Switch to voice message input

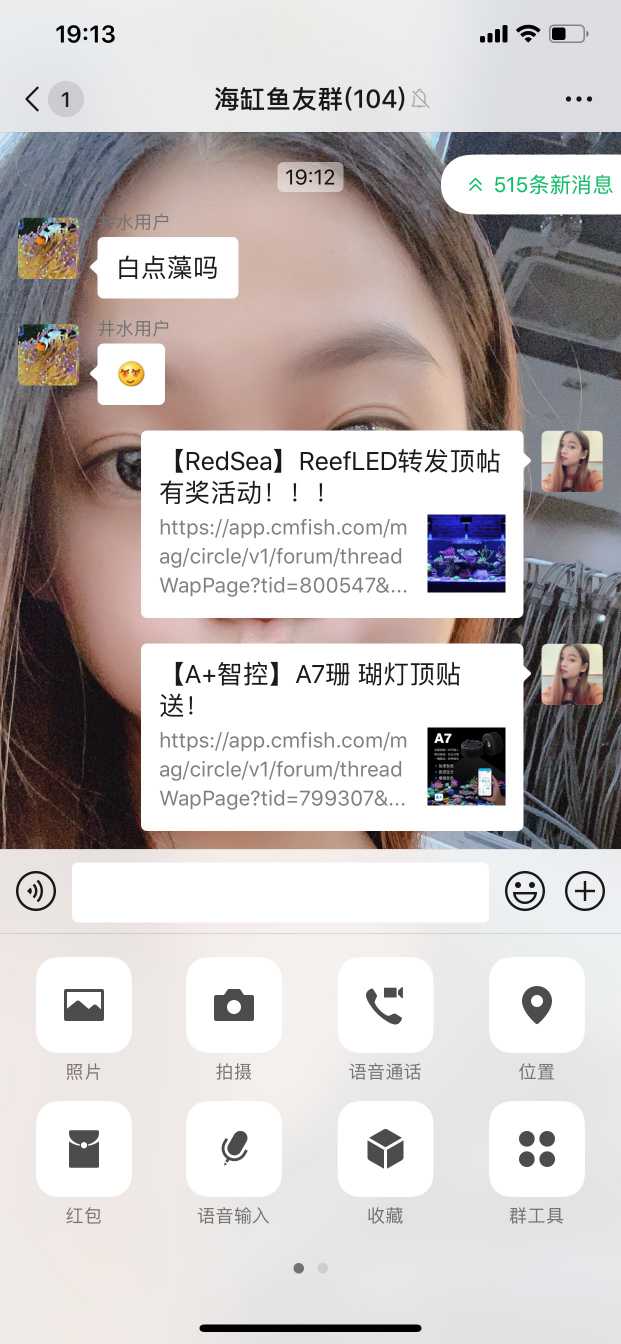(36, 891)
